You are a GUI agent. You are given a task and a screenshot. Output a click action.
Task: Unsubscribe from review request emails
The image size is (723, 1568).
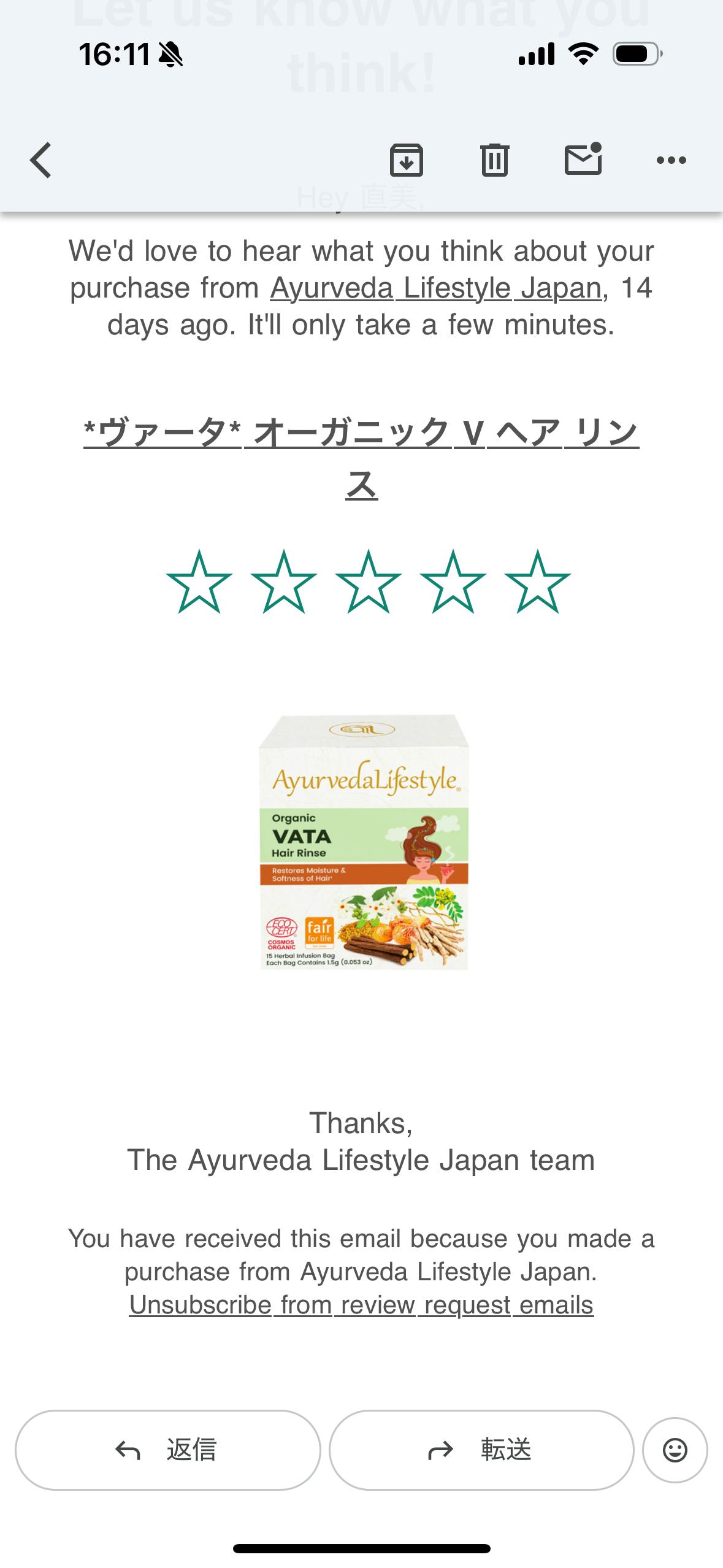point(361,1305)
